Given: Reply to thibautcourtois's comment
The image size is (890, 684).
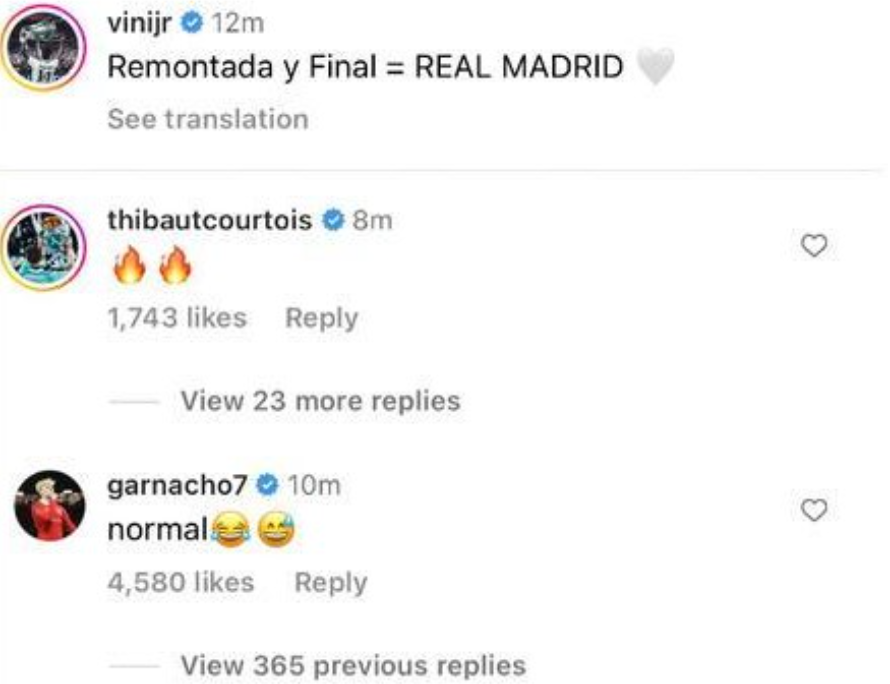Looking at the screenshot, I should tap(321, 318).
